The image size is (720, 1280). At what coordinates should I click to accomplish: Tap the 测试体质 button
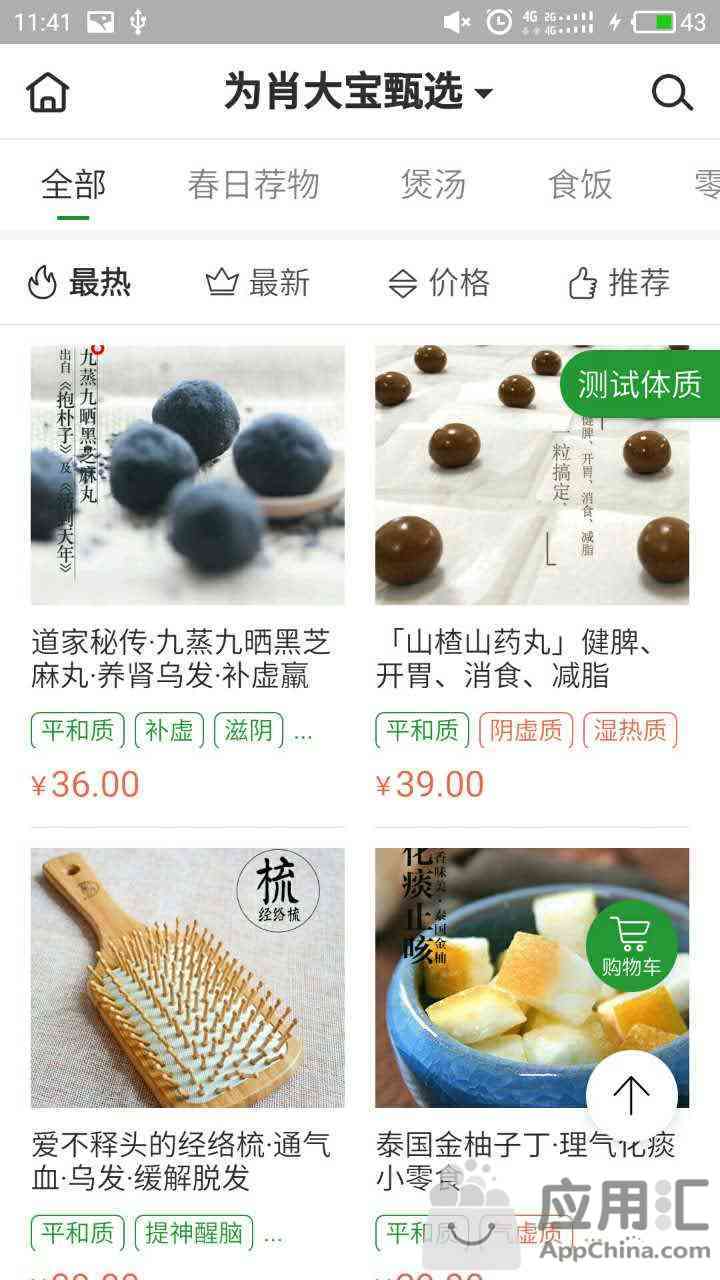pyautogui.click(x=640, y=385)
